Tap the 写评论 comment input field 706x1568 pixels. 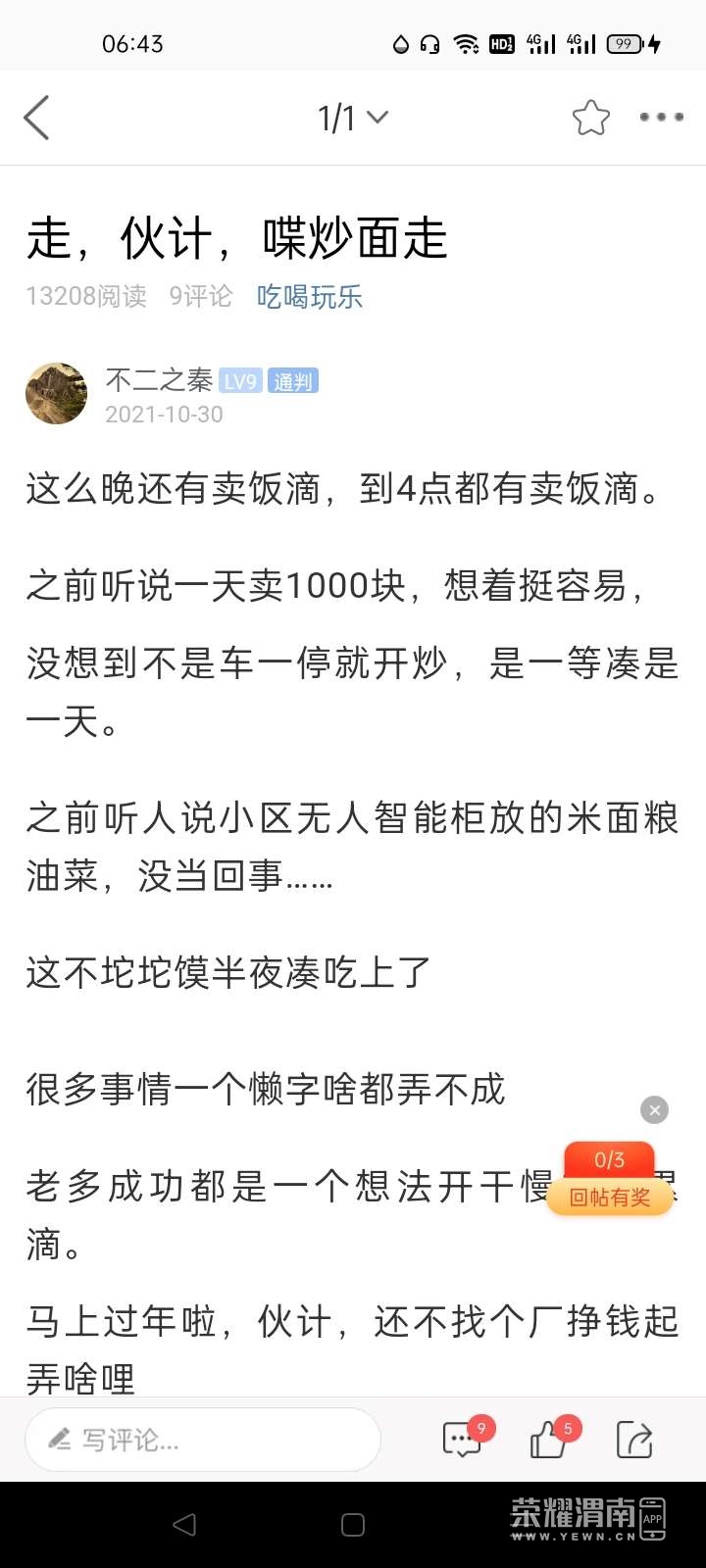[202, 1440]
